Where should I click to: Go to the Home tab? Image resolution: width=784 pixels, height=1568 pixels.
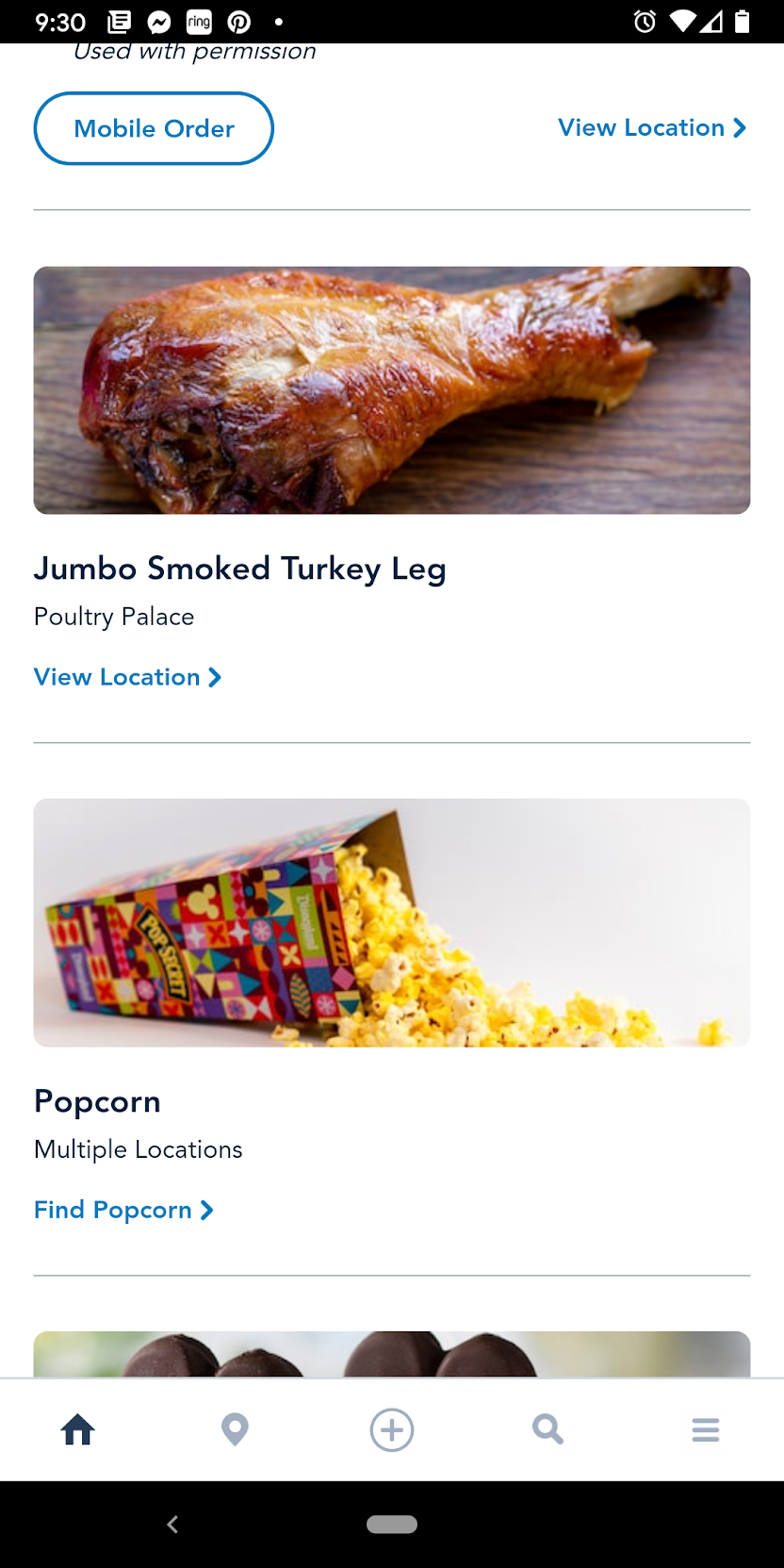78,1429
